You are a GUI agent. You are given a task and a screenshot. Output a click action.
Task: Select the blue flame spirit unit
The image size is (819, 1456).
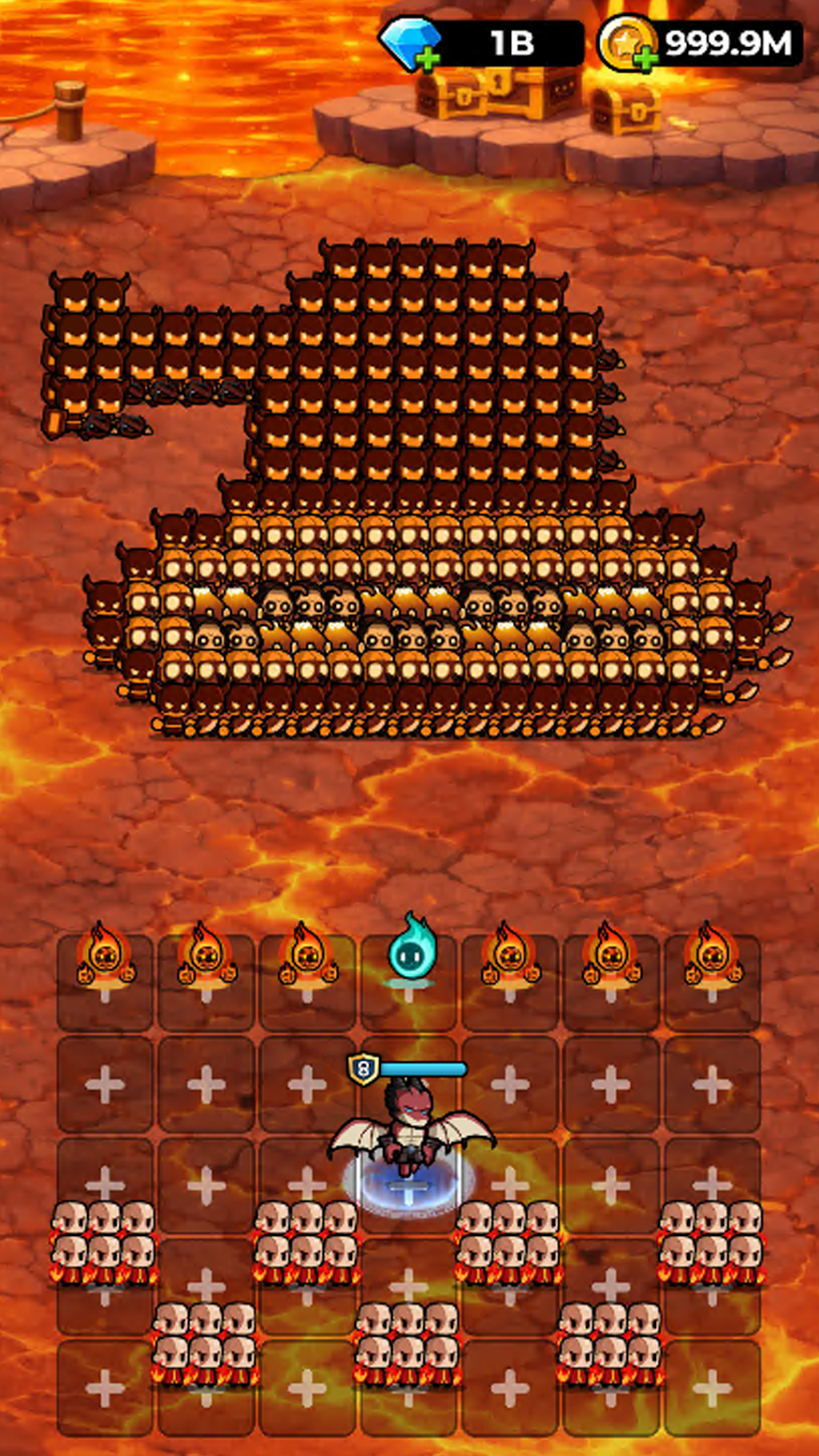pos(411,948)
